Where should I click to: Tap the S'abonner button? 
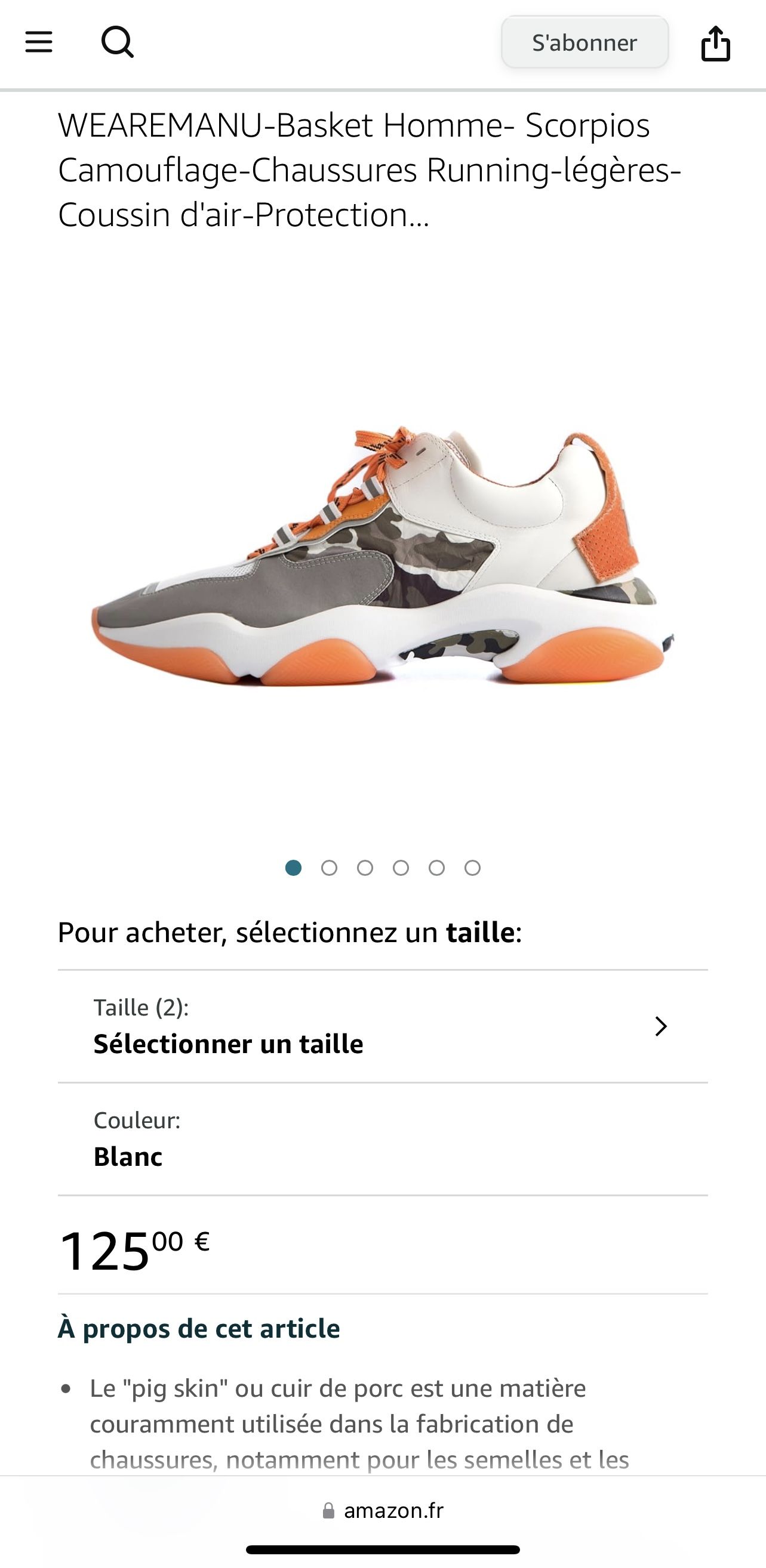click(585, 42)
